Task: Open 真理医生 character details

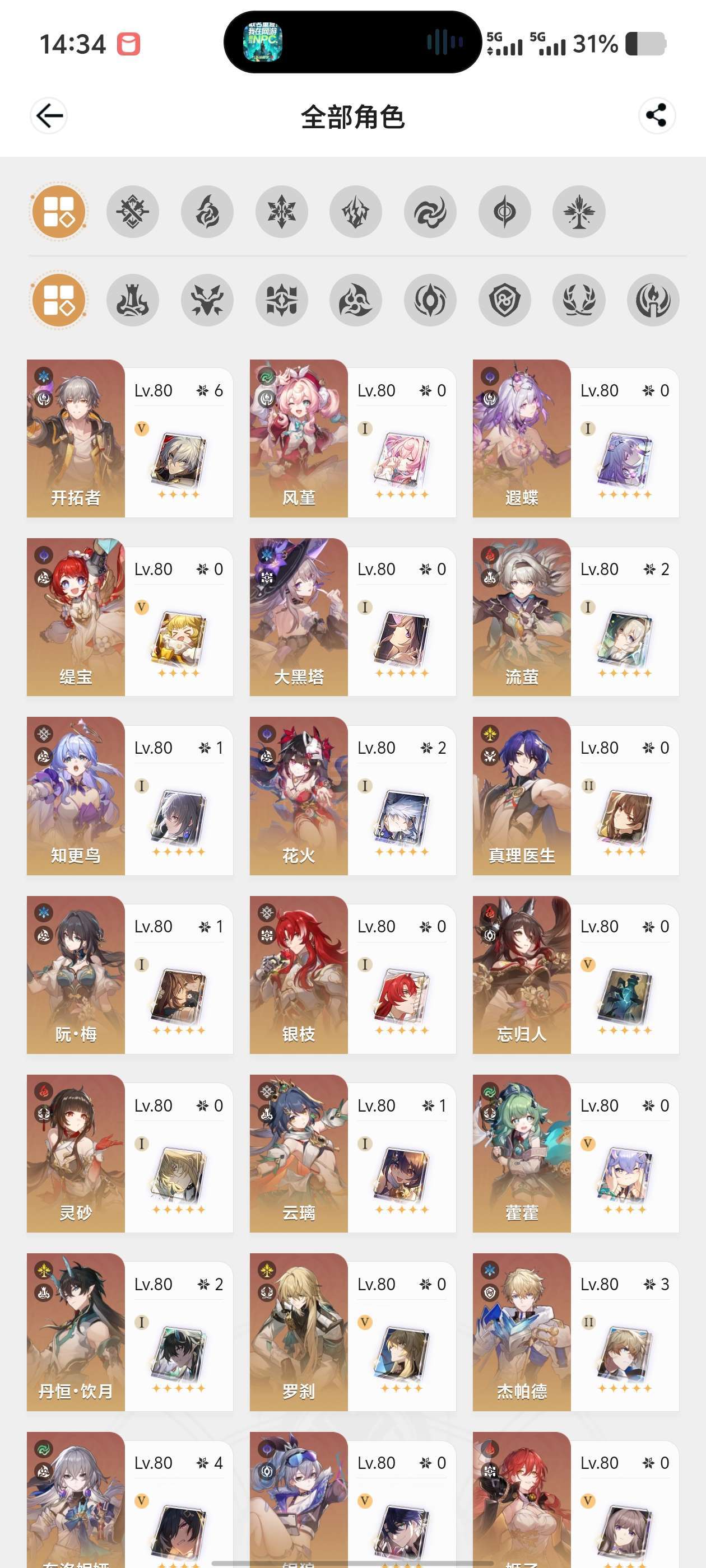Action: pyautogui.click(x=575, y=796)
